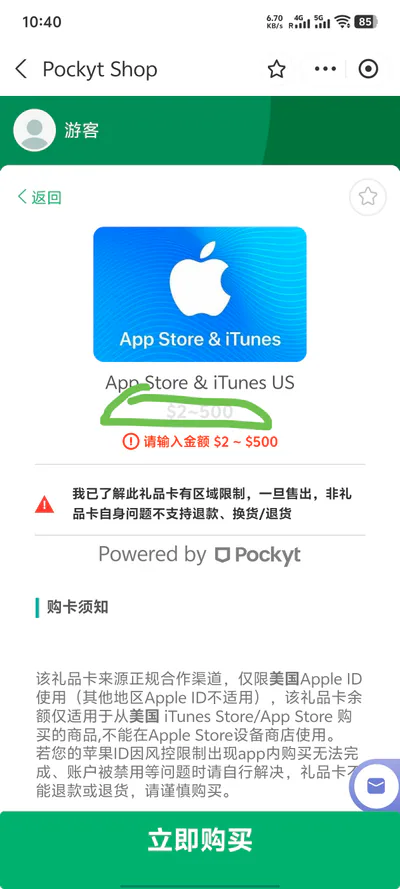
Task: Open the three-dot more options menu
Action: coord(325,69)
